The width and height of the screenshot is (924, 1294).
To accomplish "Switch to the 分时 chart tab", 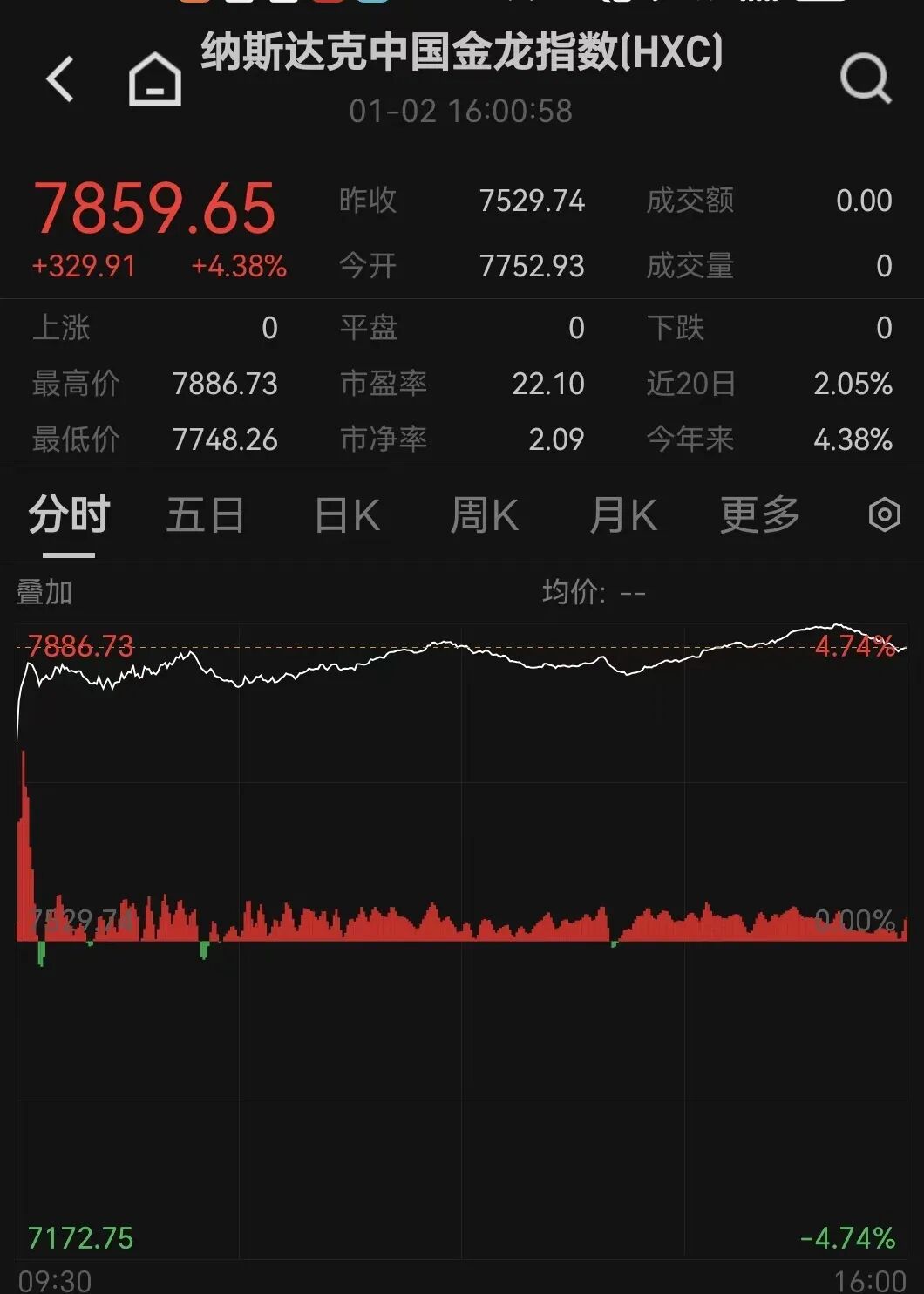I will 69,514.
